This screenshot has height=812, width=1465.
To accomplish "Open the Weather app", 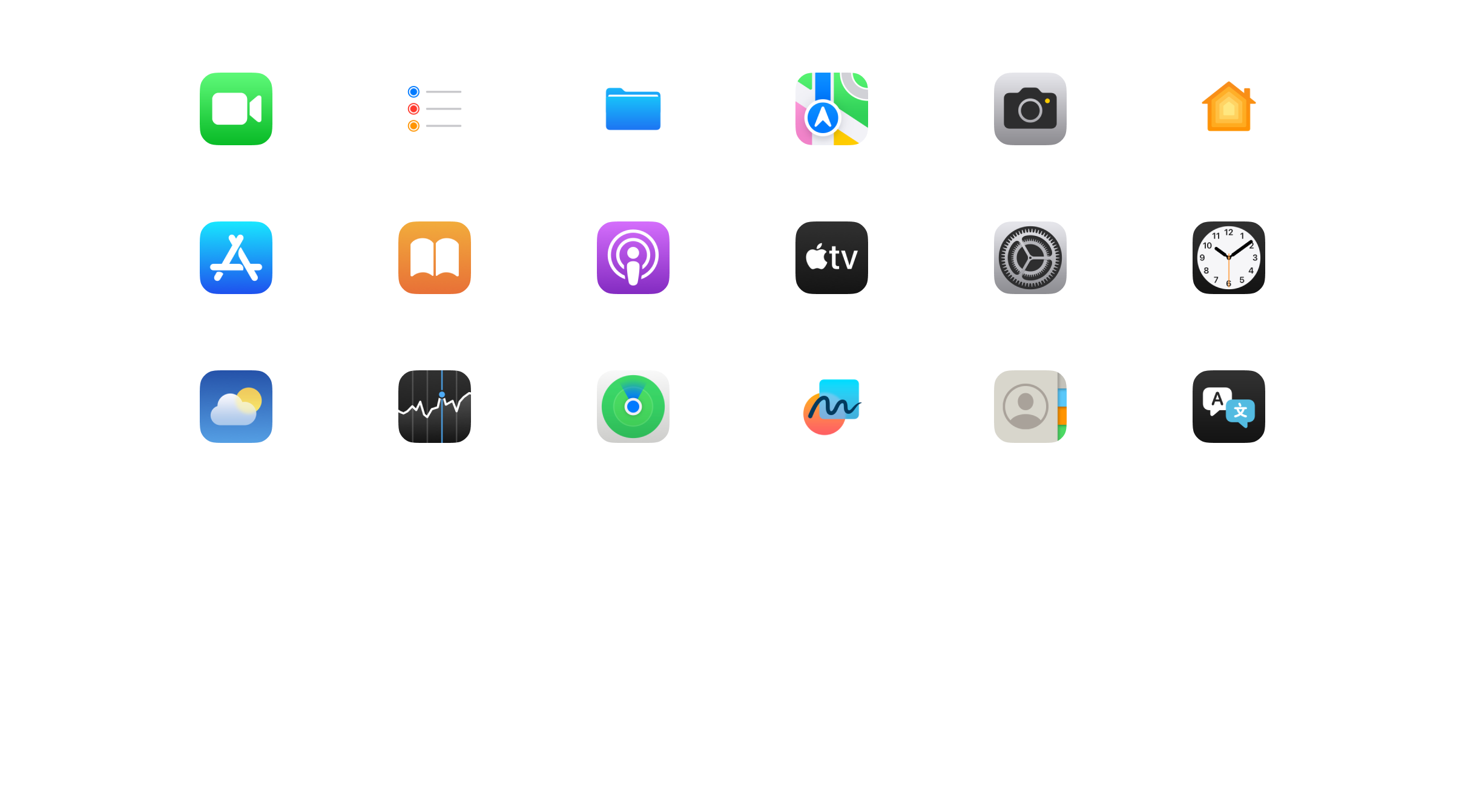I will pos(236,407).
